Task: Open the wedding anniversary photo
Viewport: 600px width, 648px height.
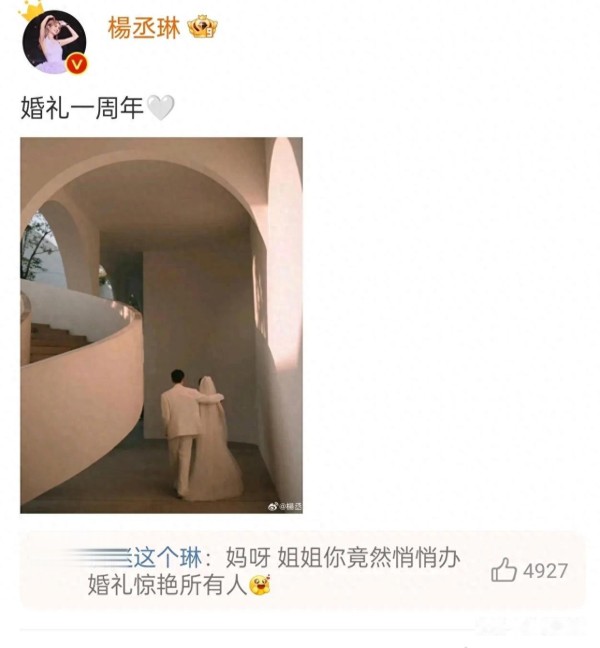Action: pyautogui.click(x=161, y=325)
